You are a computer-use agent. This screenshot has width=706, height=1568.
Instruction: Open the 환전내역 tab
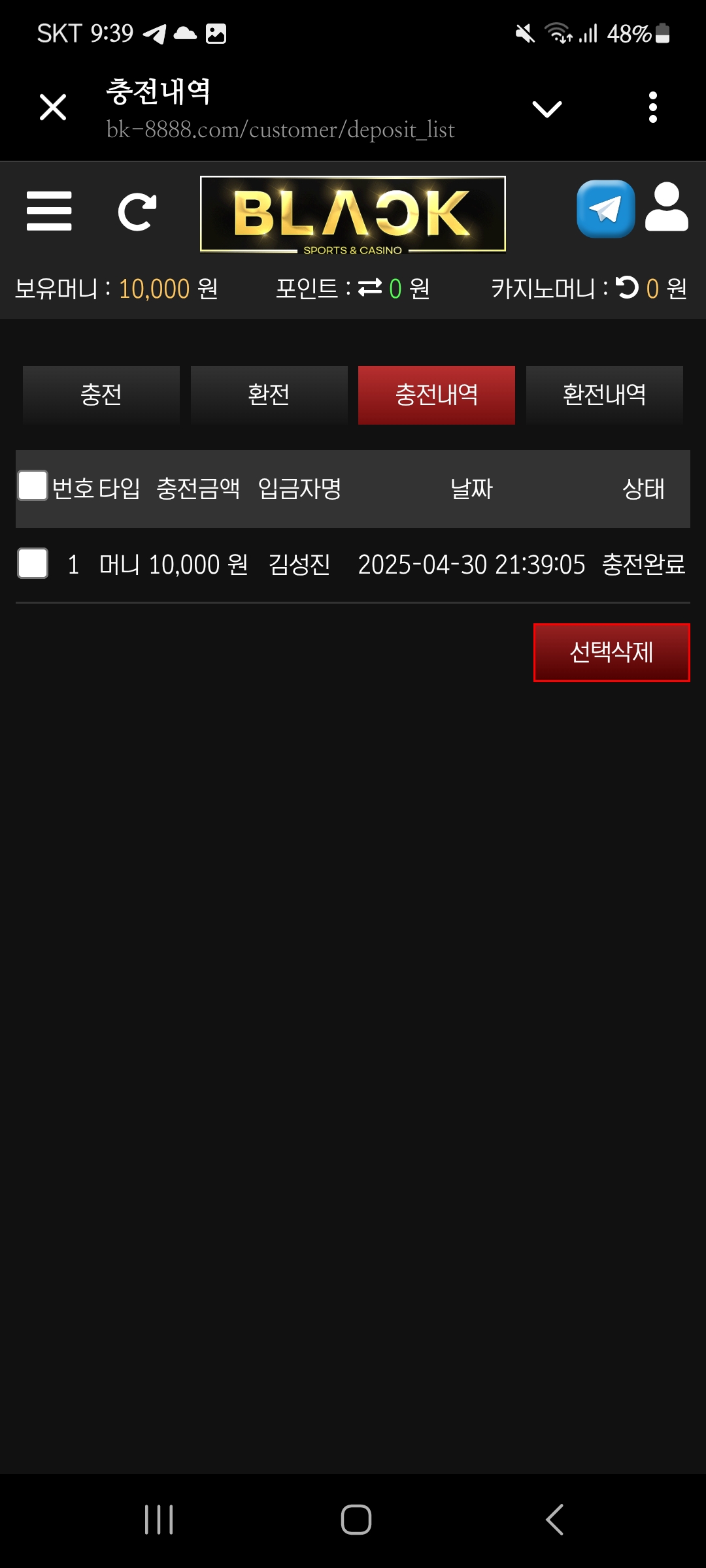click(x=604, y=395)
